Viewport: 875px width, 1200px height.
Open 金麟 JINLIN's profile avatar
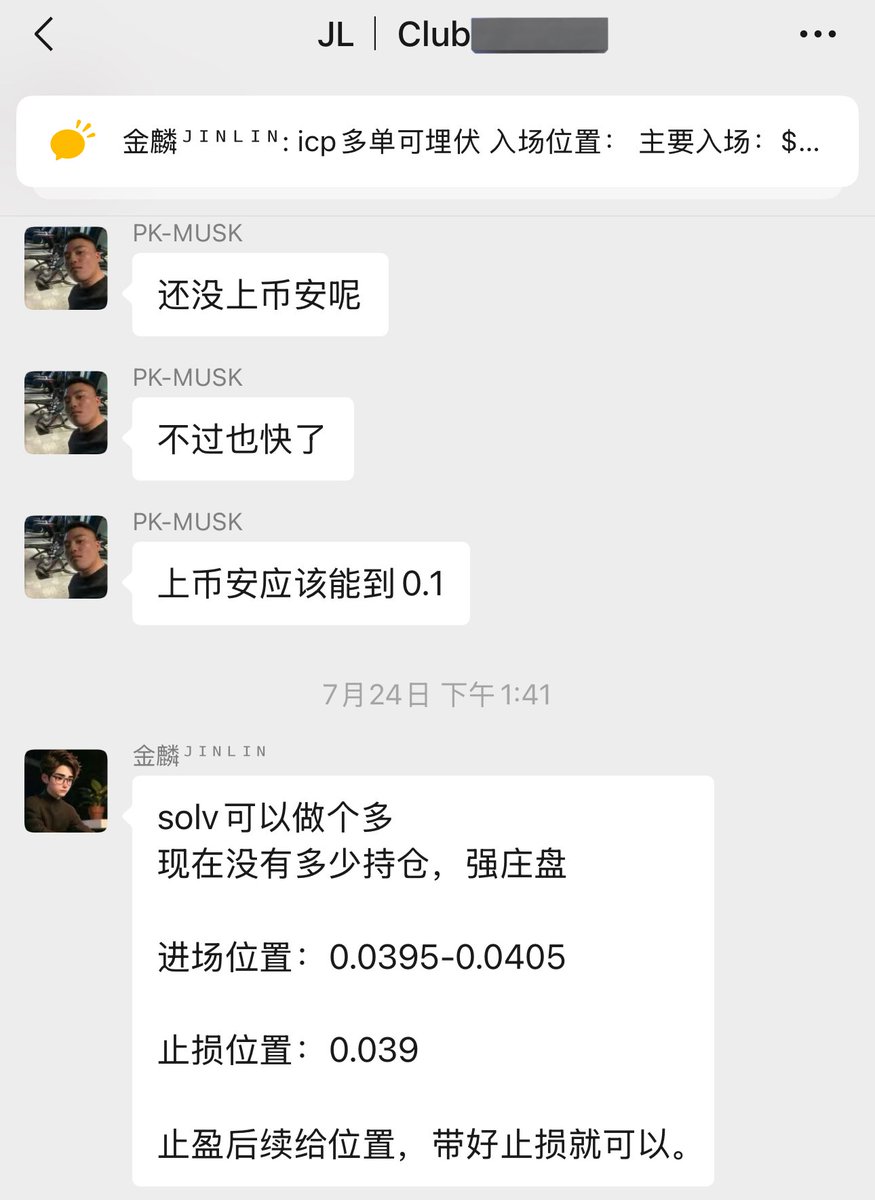[x=66, y=790]
